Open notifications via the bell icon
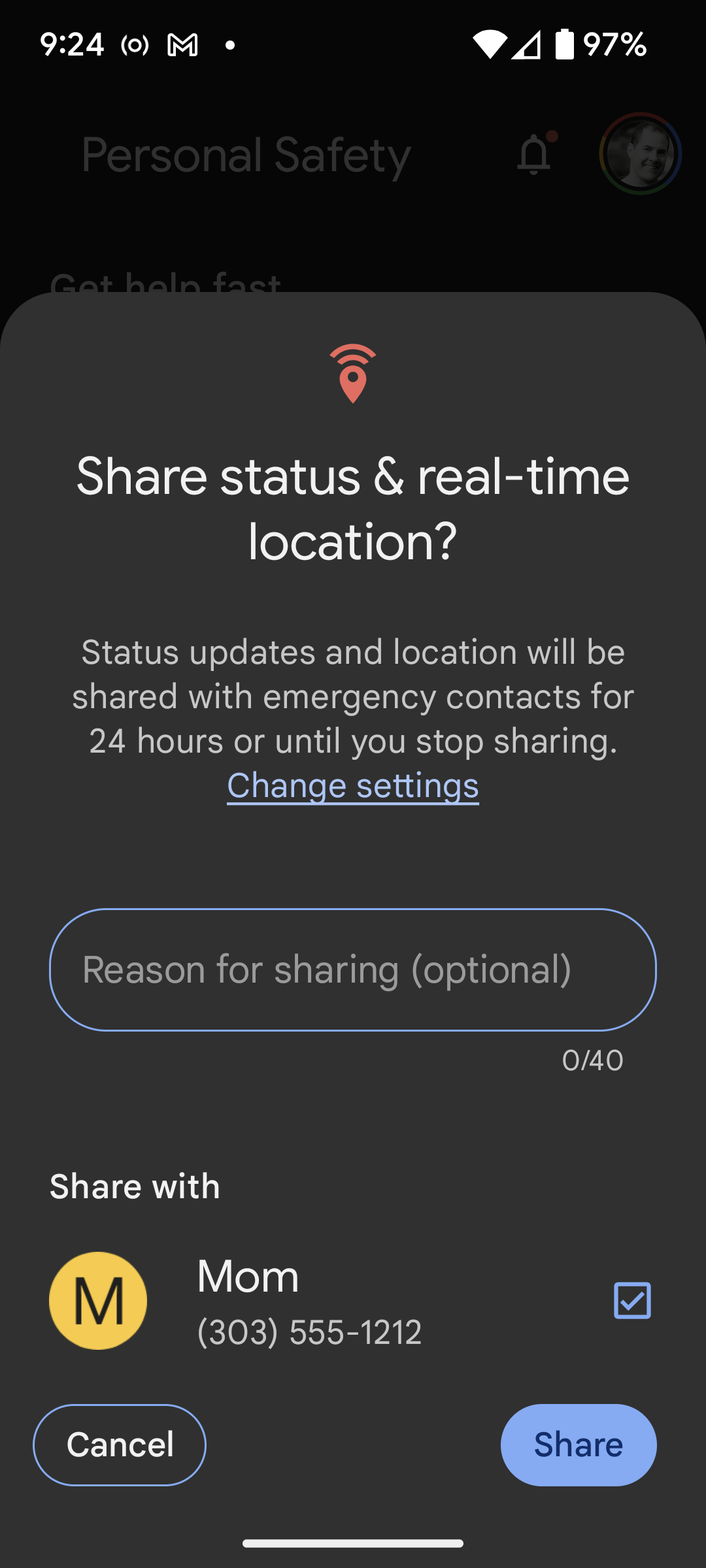Image resolution: width=706 pixels, height=1568 pixels. 535,154
